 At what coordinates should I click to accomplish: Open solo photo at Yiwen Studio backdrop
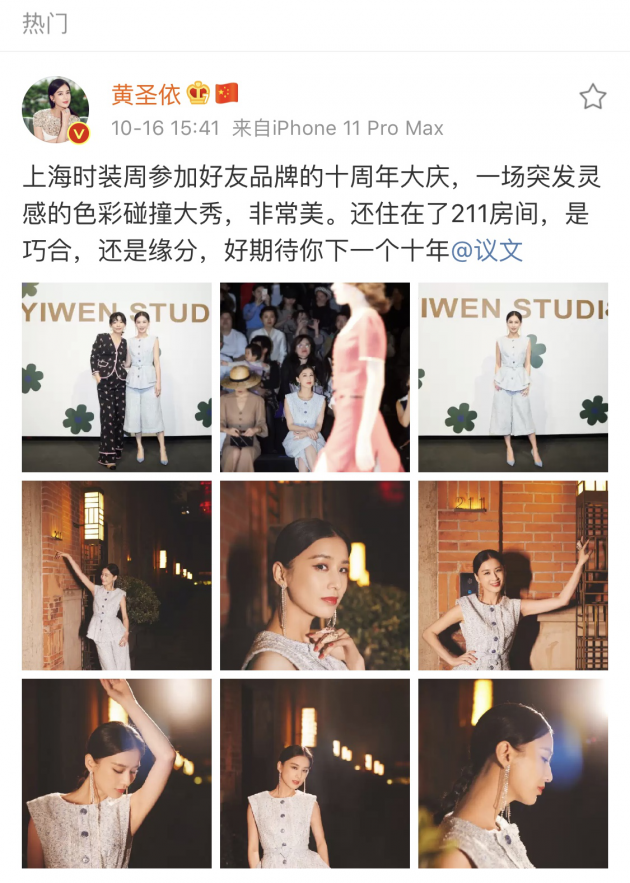click(513, 377)
